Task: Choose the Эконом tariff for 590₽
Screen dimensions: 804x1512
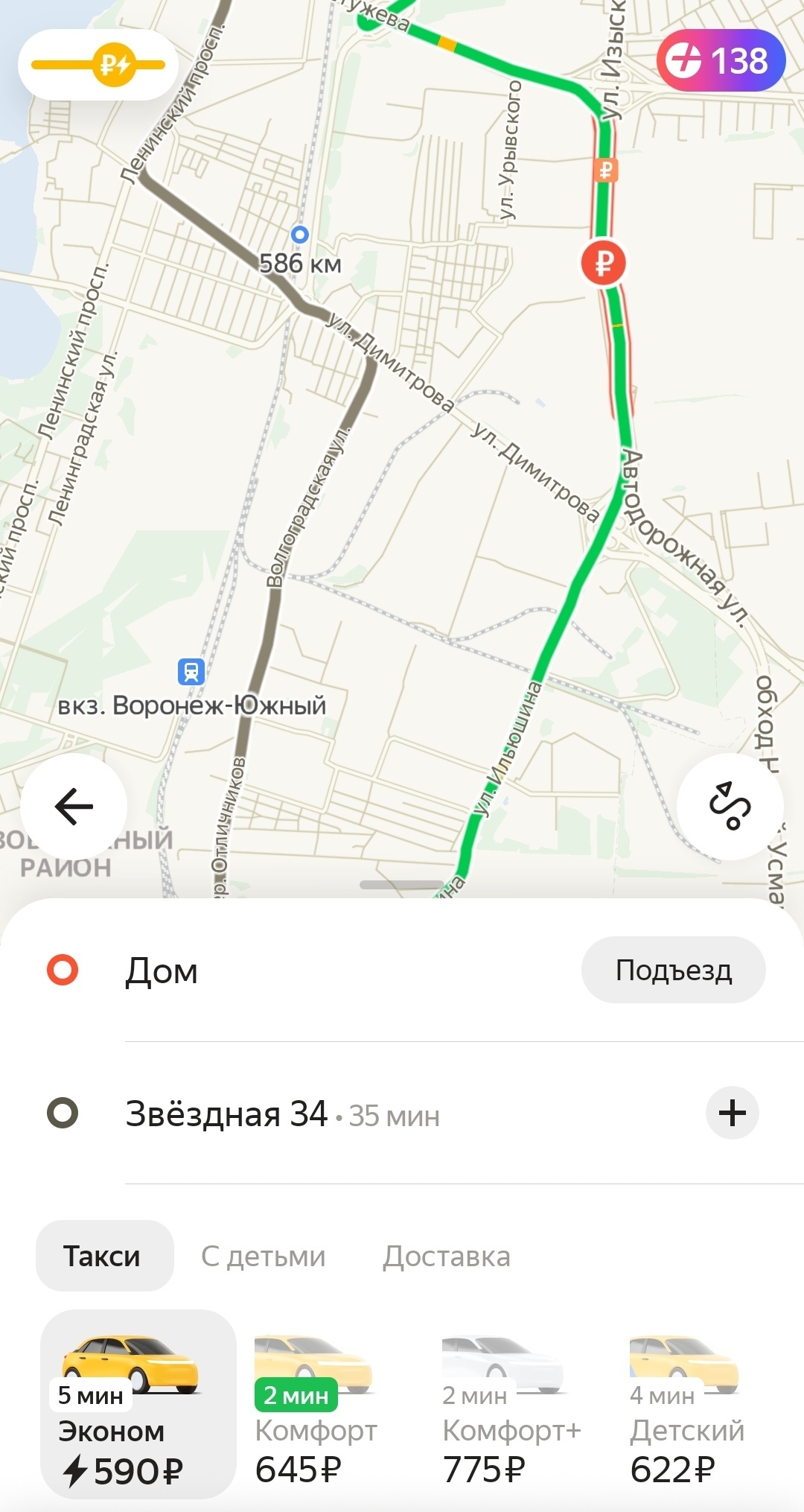Action: click(x=137, y=1404)
